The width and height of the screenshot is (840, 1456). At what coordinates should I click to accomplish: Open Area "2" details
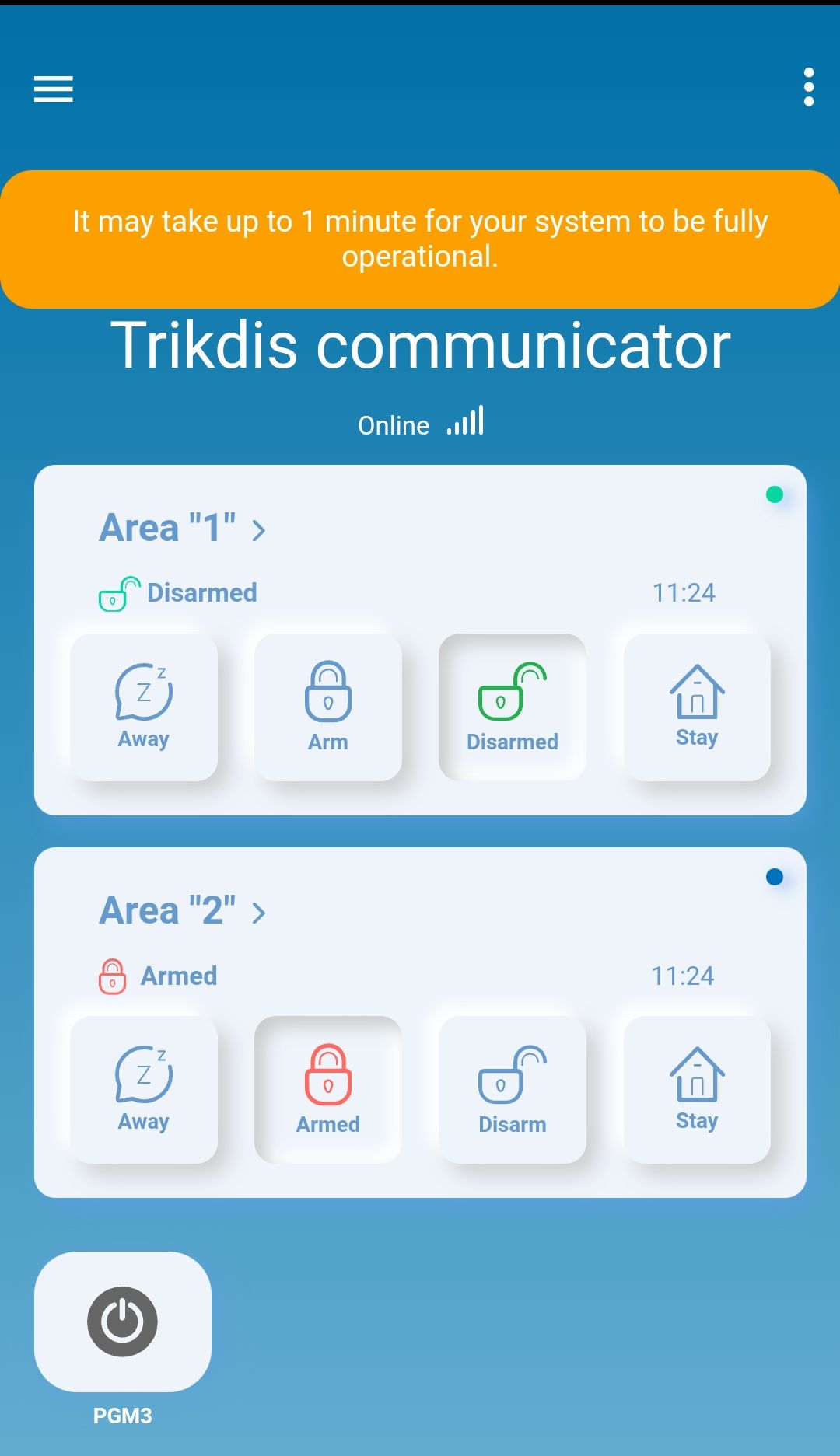[x=183, y=911]
